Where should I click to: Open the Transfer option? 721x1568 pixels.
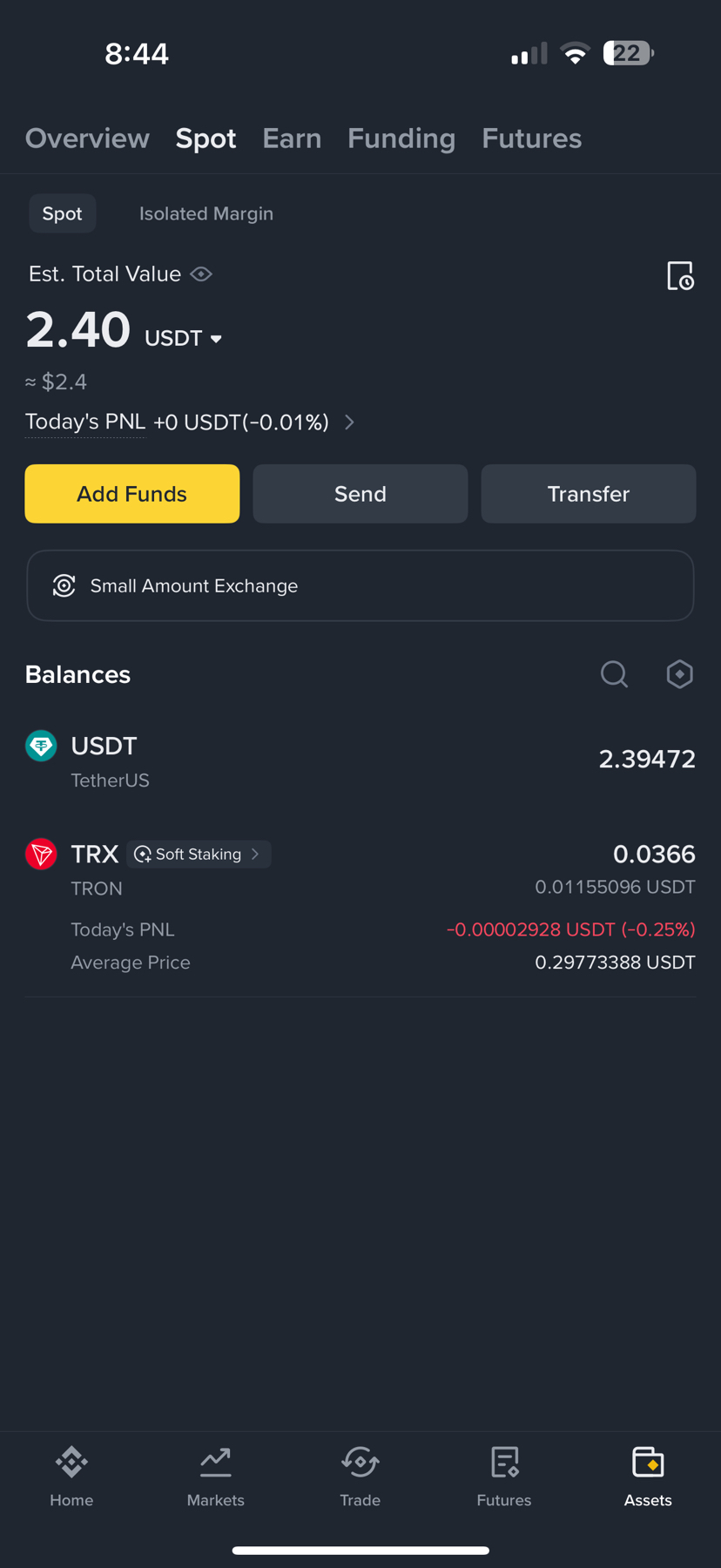pos(589,494)
